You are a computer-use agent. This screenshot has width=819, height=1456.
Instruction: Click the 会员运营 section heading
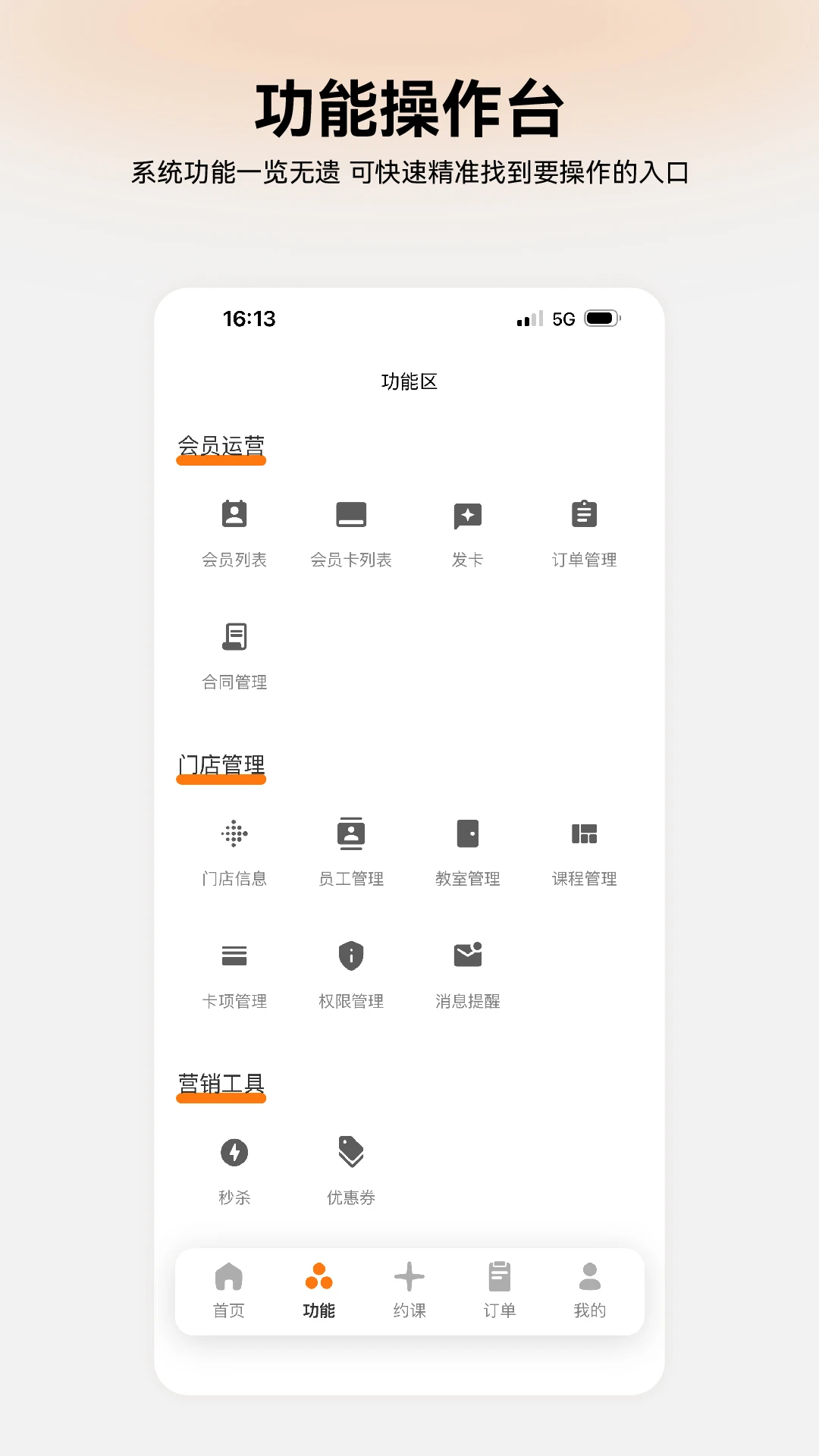pyautogui.click(x=221, y=447)
